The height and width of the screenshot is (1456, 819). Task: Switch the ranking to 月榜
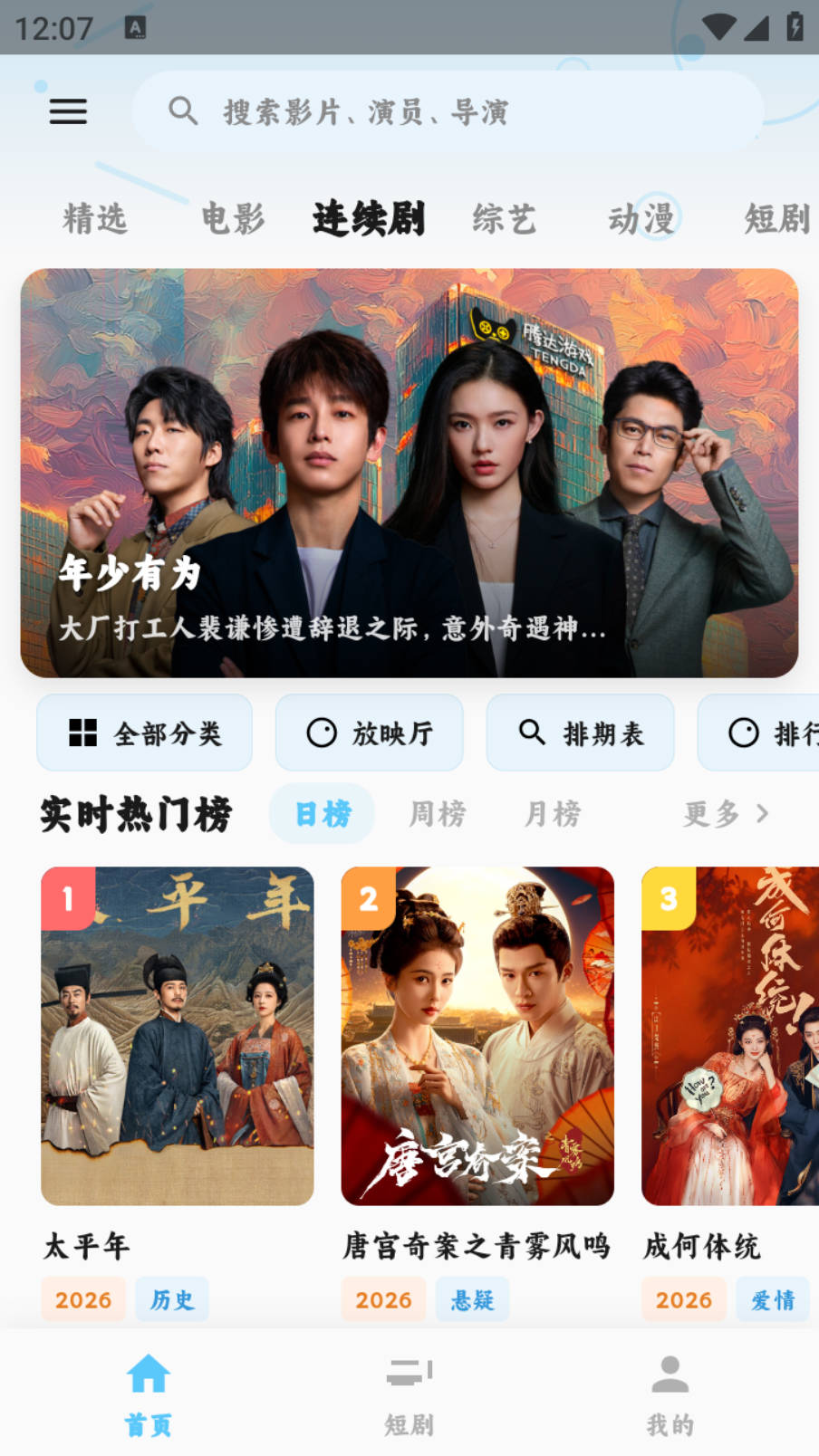(553, 814)
